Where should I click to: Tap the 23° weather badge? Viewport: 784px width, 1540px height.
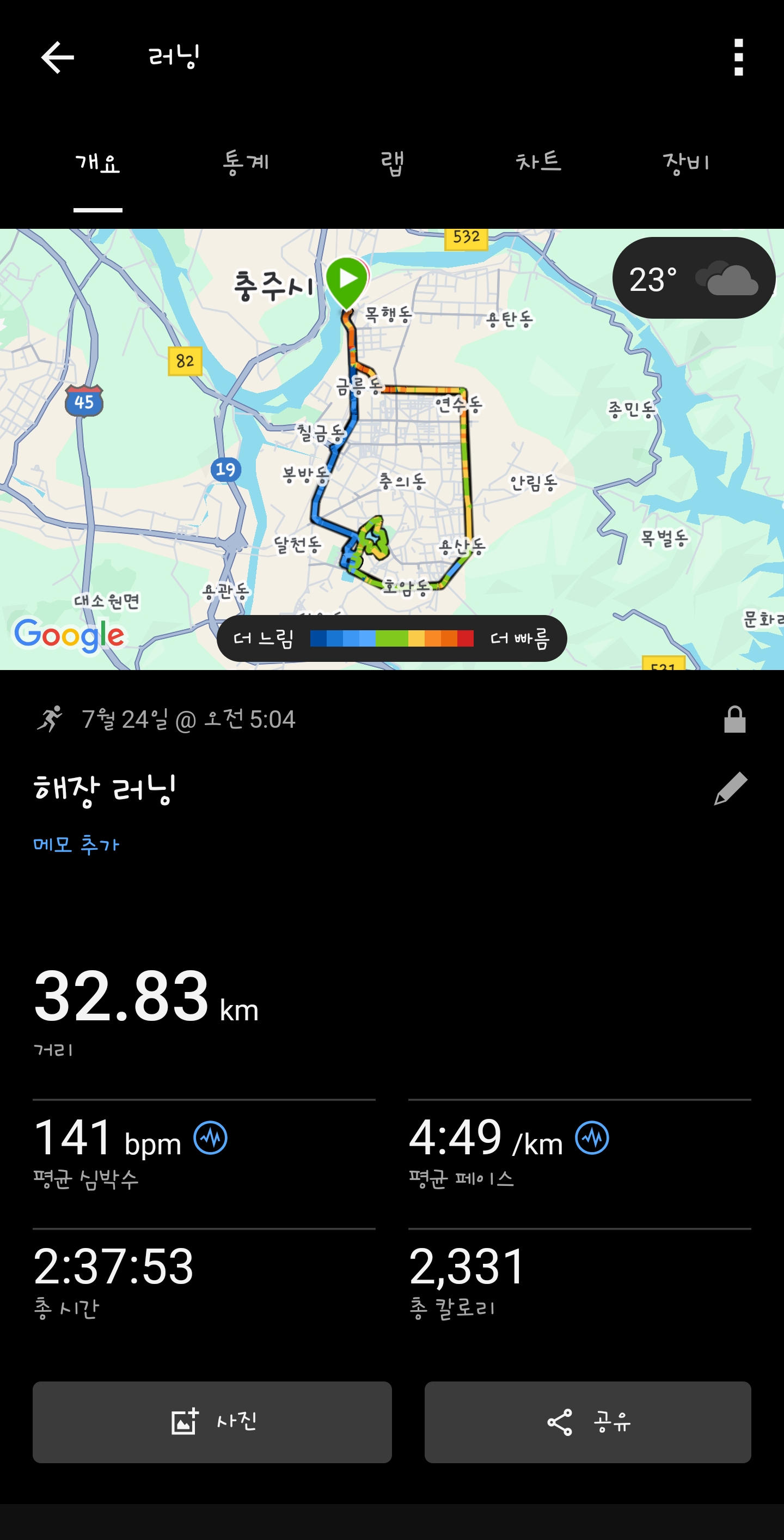click(x=694, y=278)
